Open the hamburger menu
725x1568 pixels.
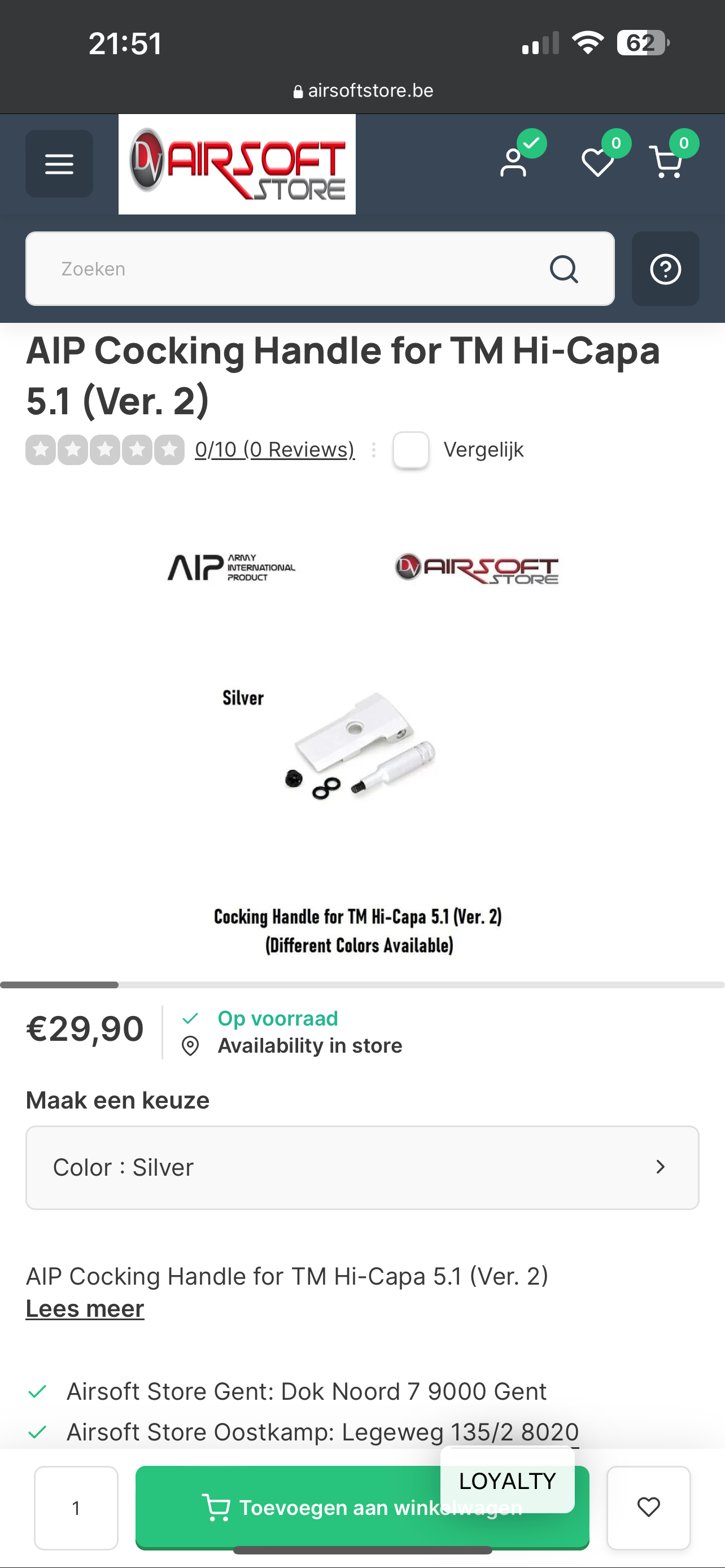click(59, 164)
